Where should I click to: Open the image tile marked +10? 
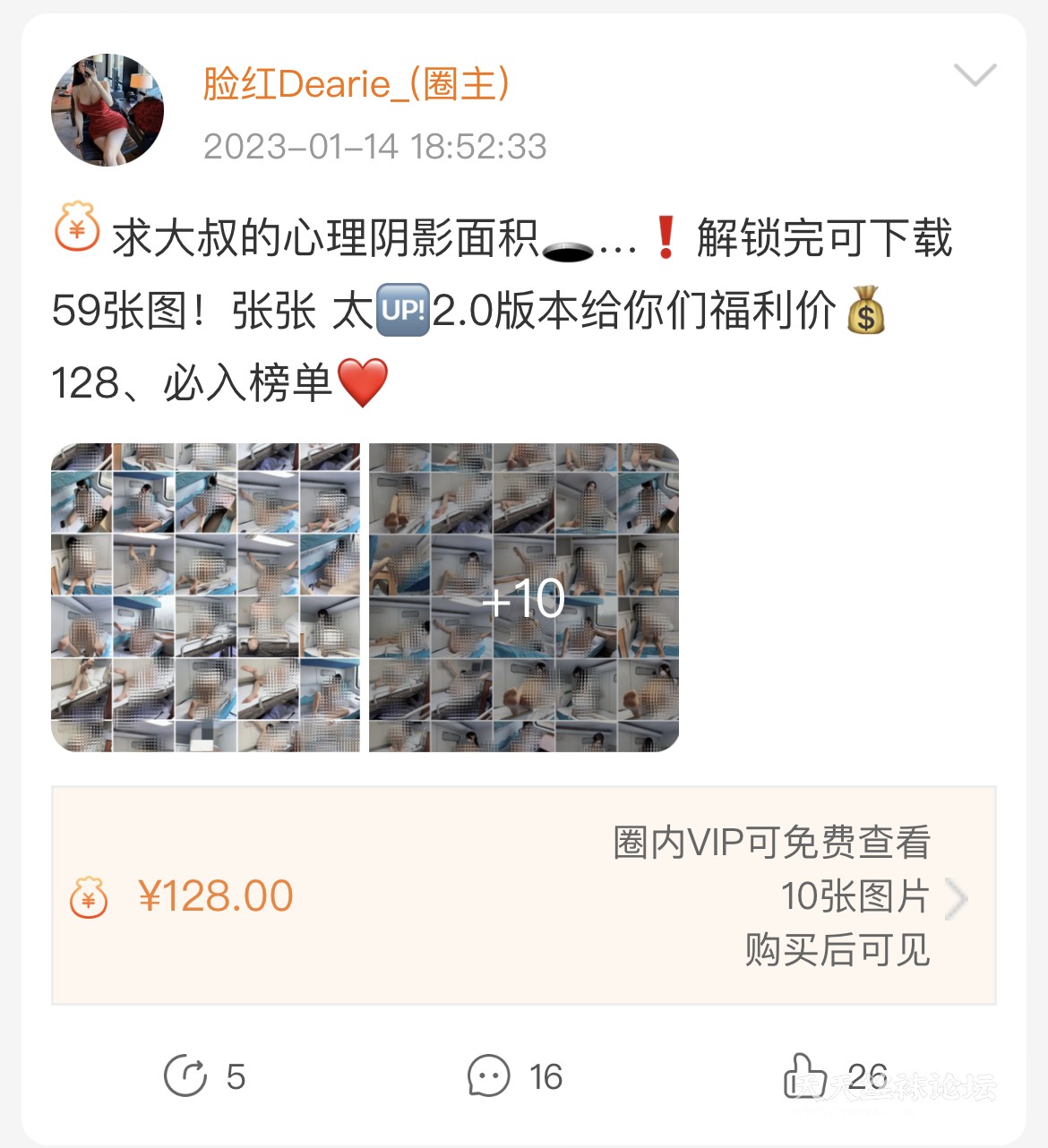(x=524, y=597)
